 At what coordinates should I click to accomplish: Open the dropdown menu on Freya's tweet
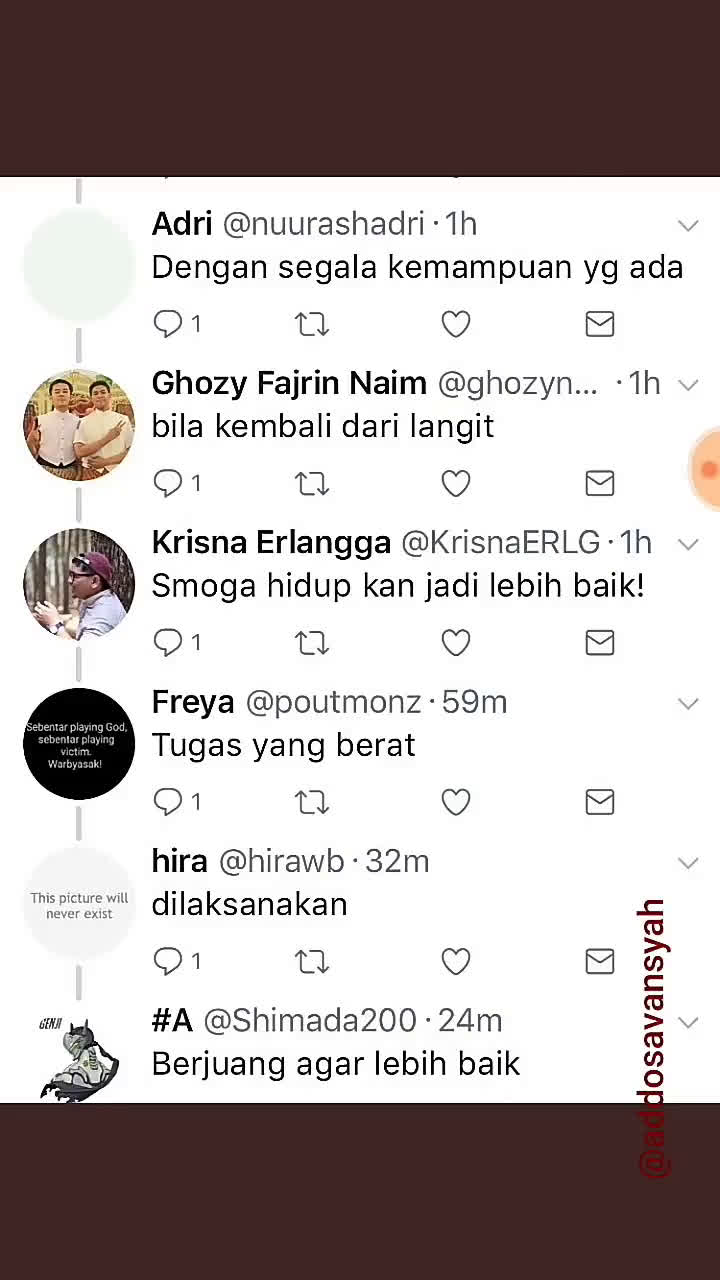(688, 704)
